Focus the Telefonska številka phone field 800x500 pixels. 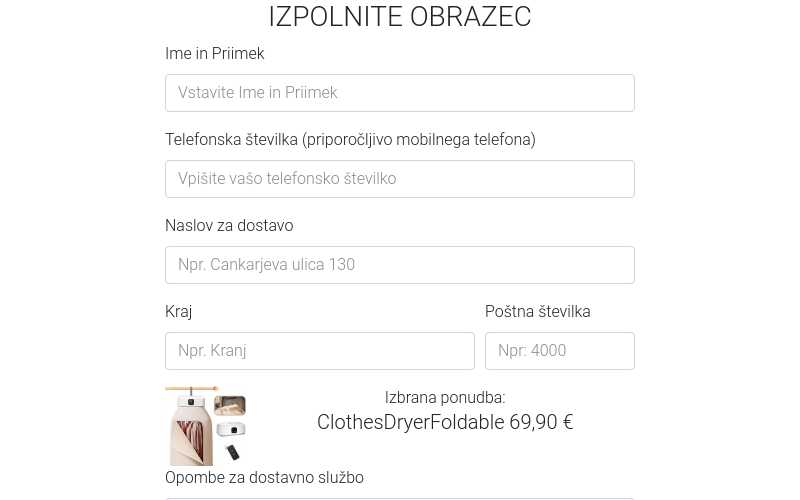(x=400, y=179)
